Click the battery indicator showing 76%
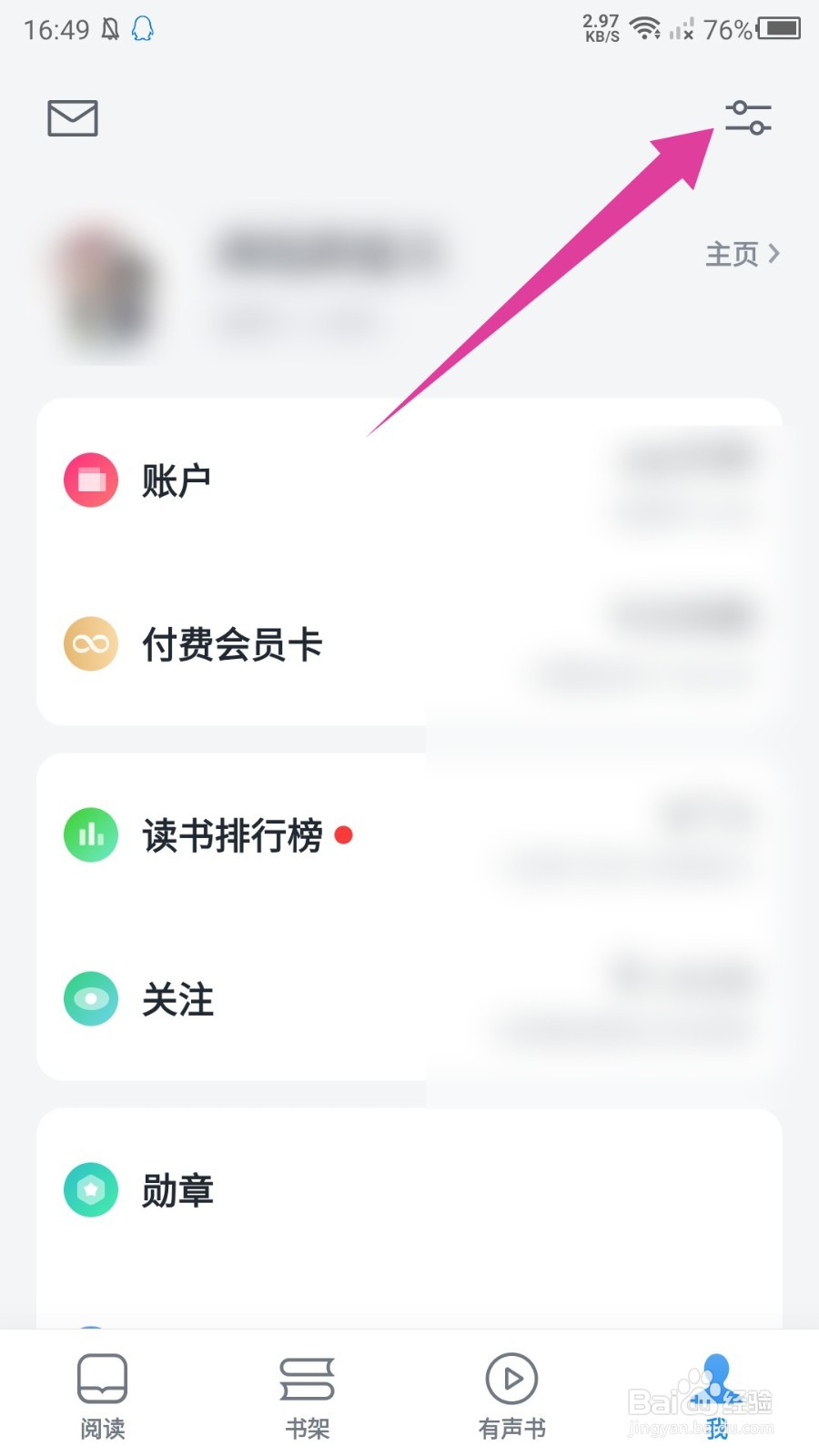The image size is (819, 1456). tap(778, 28)
